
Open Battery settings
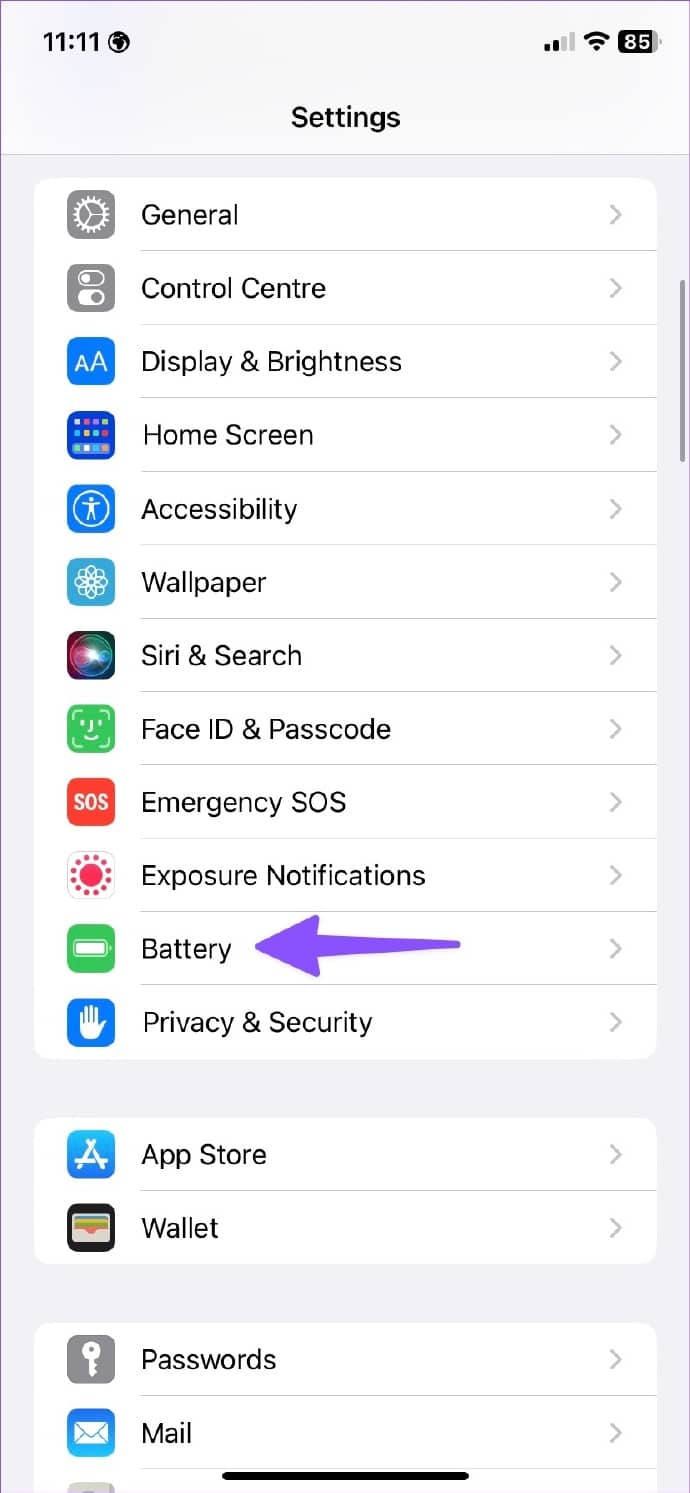click(x=345, y=949)
